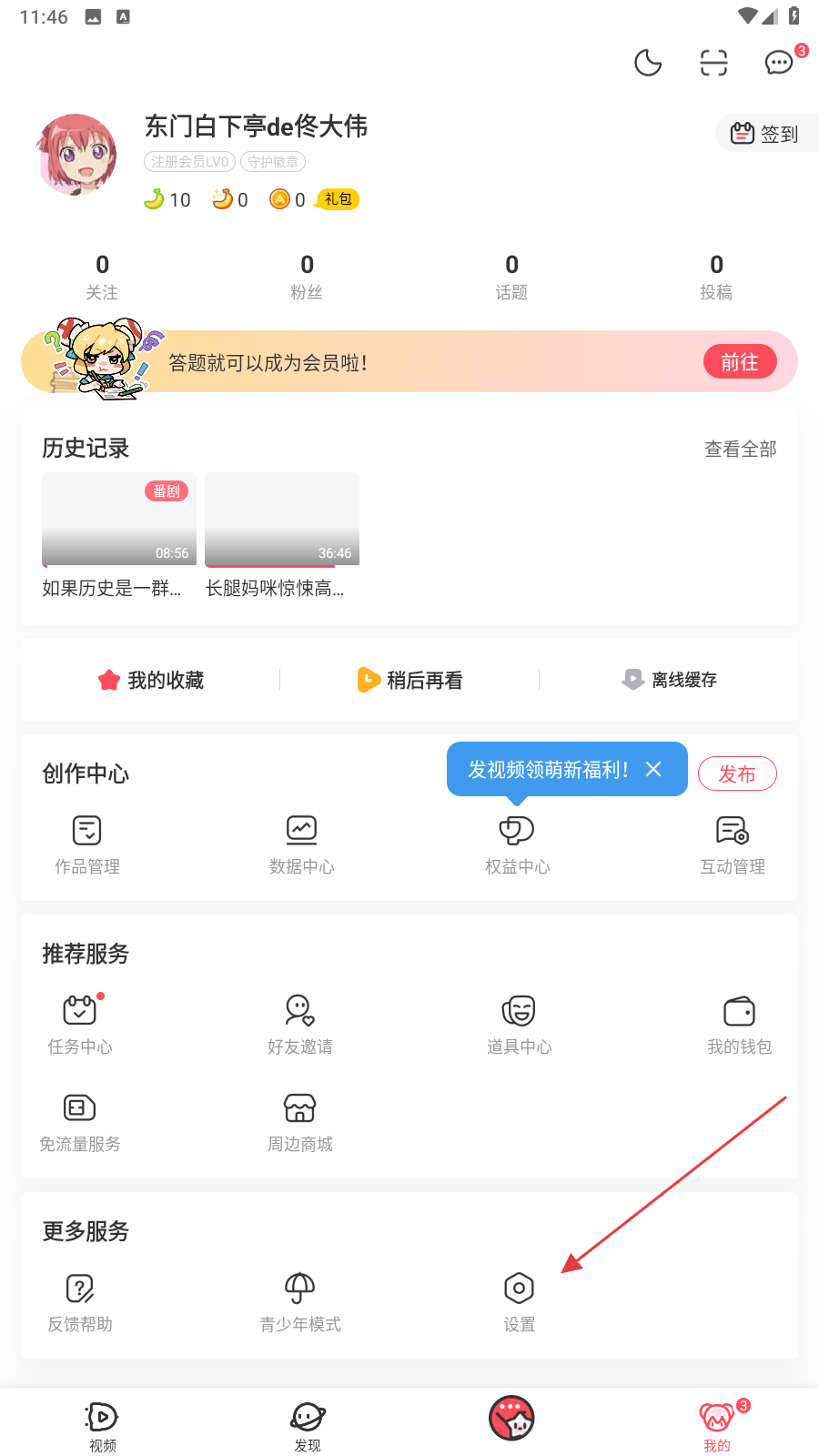819x1456 pixels.
Task: Switch to the 视频 tab
Action: (x=103, y=1425)
